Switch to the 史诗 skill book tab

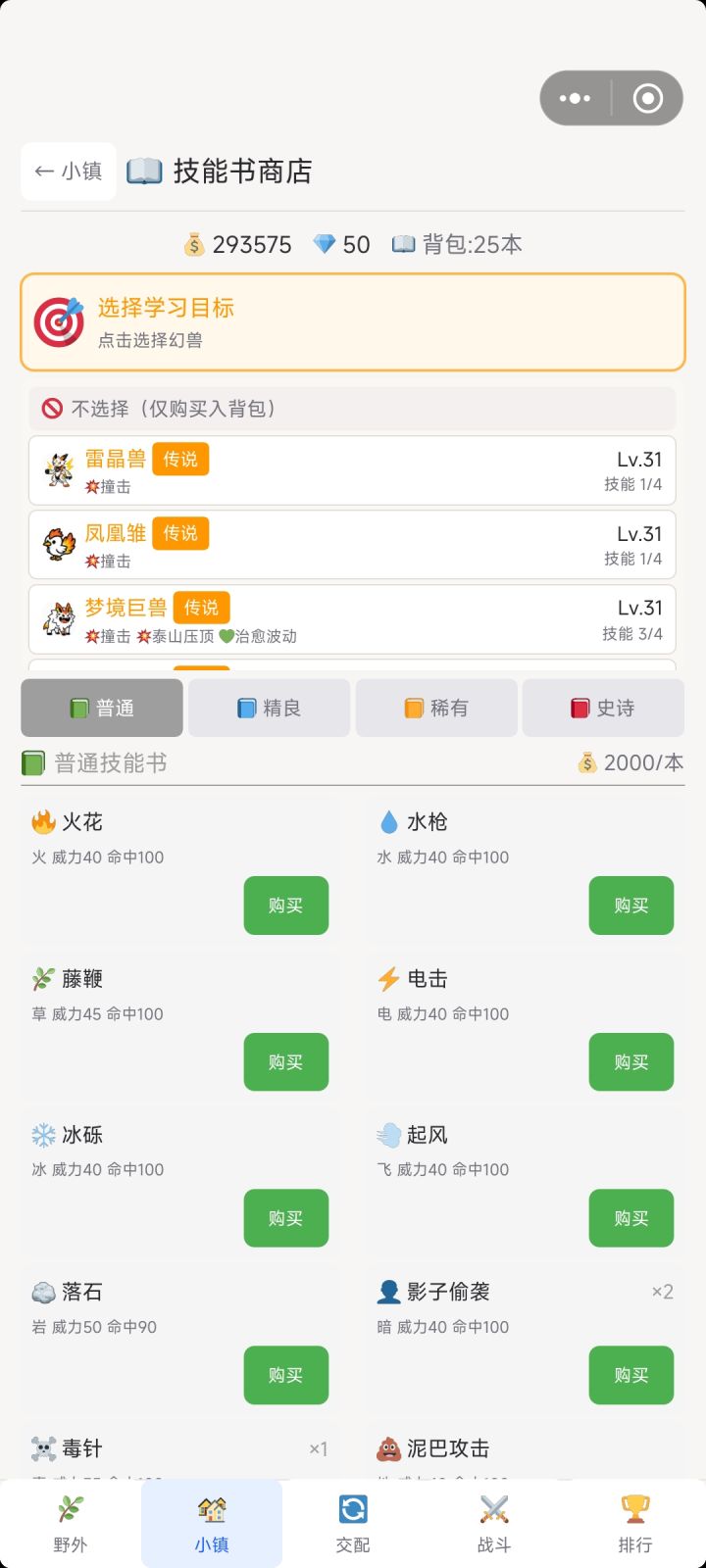604,708
